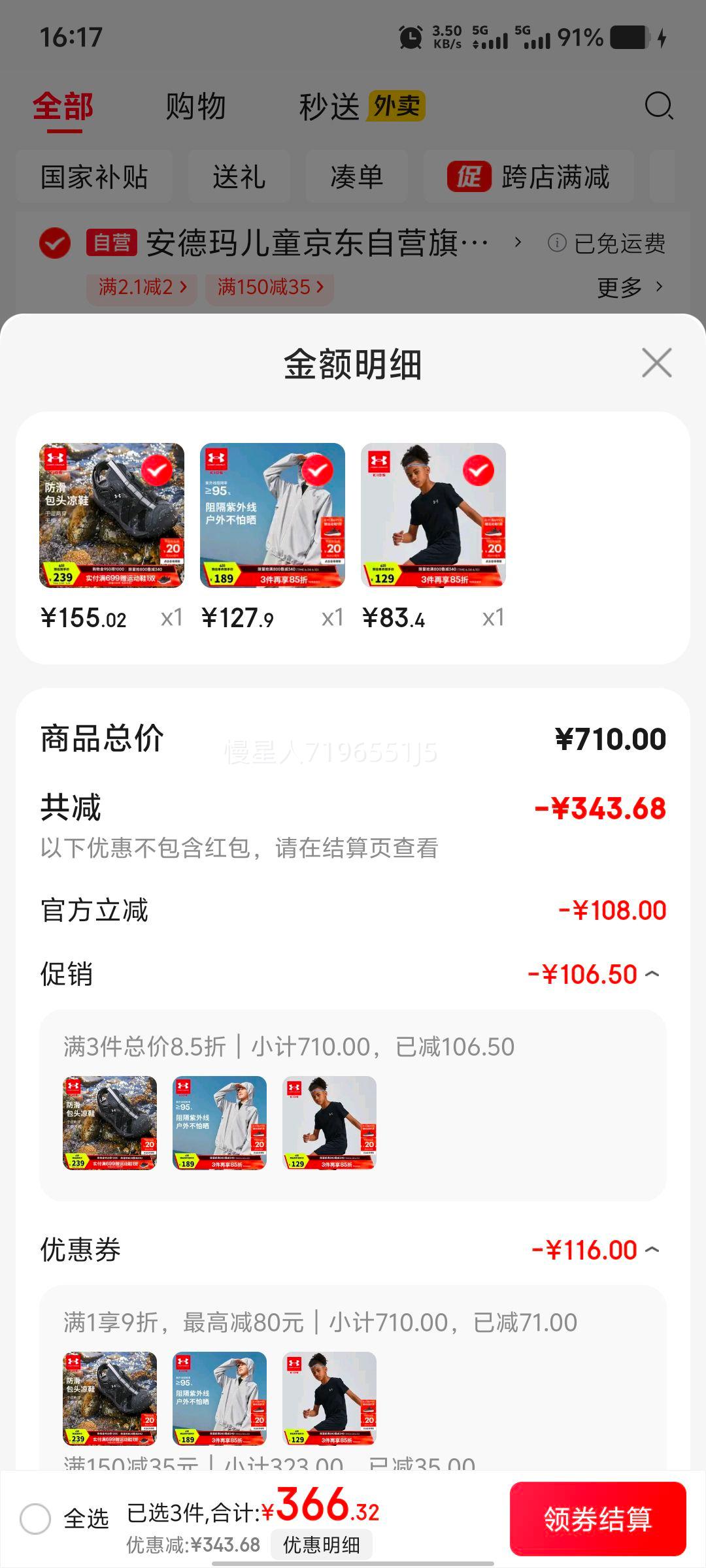Toggle the 全选 select-all checkbox
Screen dimensions: 706x1568
pos(35,1518)
